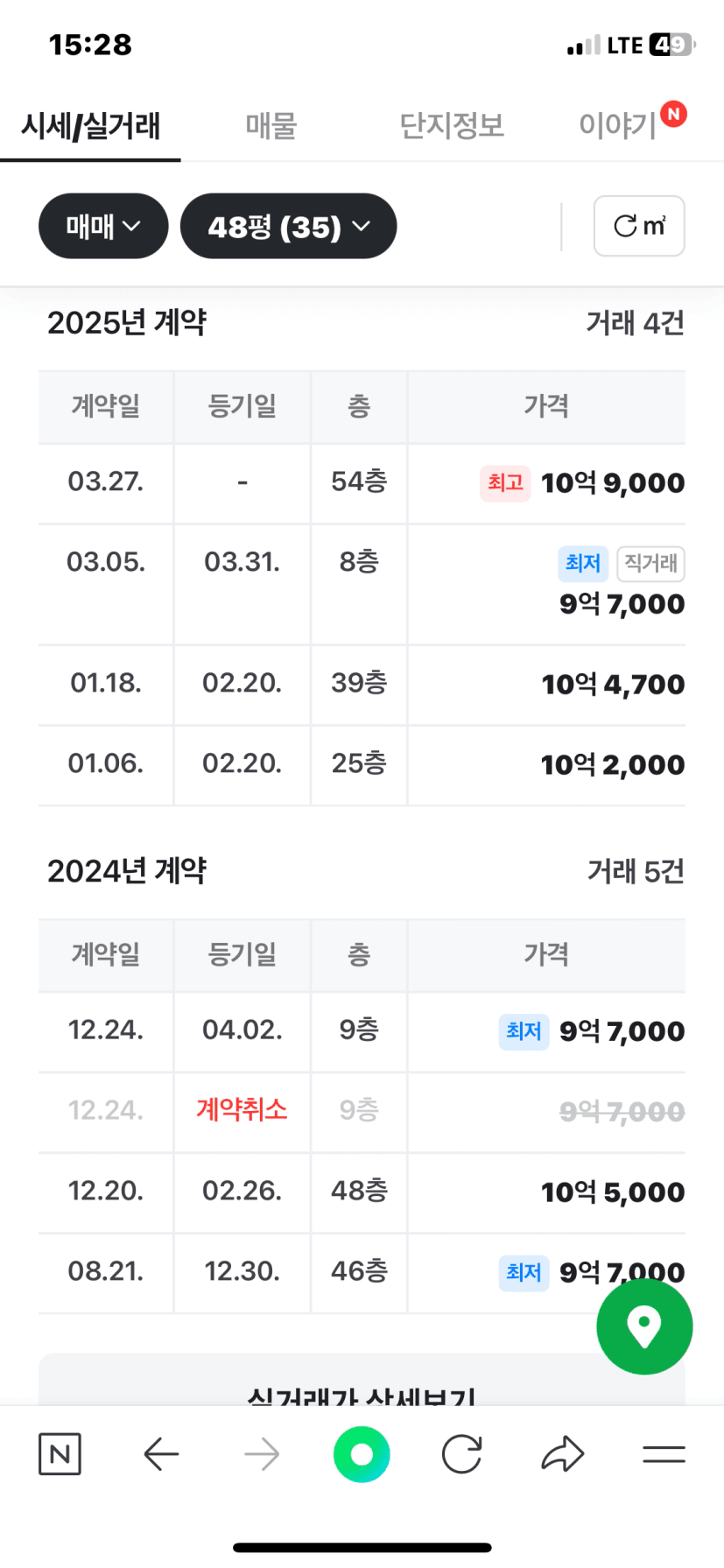This screenshot has height=1568, width=724.
Task: Reload the page with refresh icon
Action: [462, 1454]
